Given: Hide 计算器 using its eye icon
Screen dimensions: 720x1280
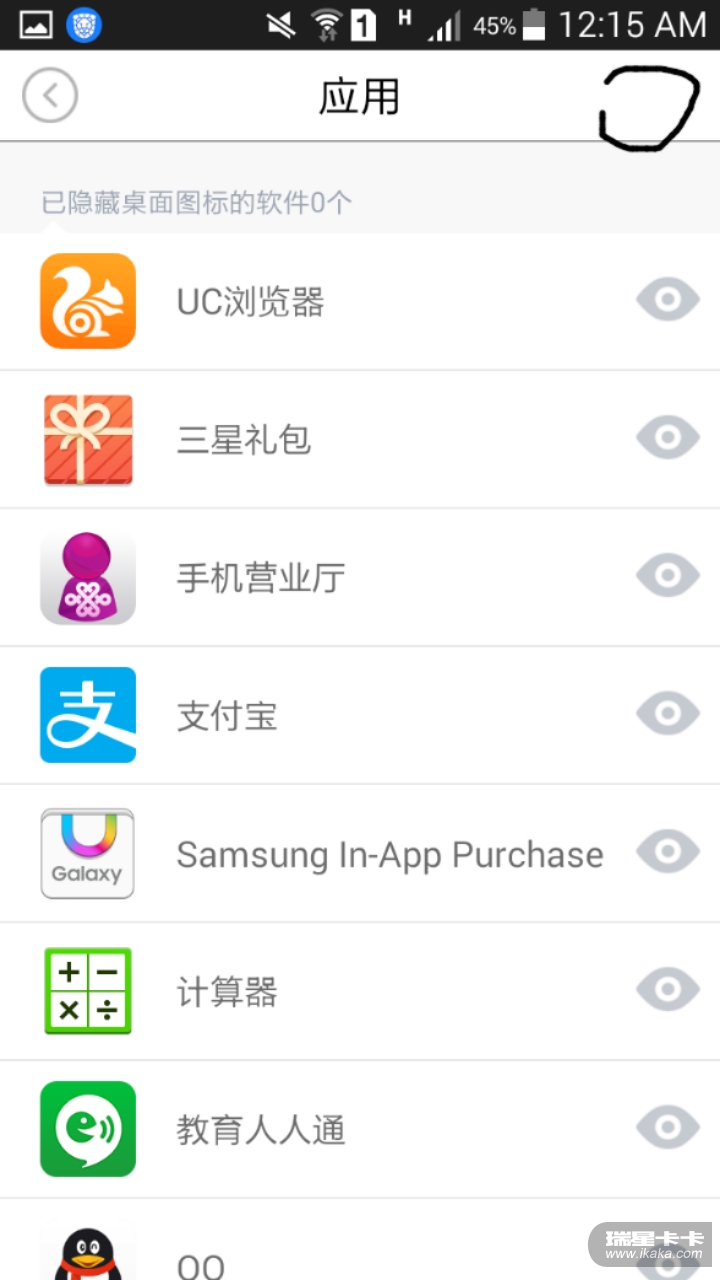Looking at the screenshot, I should point(668,990).
